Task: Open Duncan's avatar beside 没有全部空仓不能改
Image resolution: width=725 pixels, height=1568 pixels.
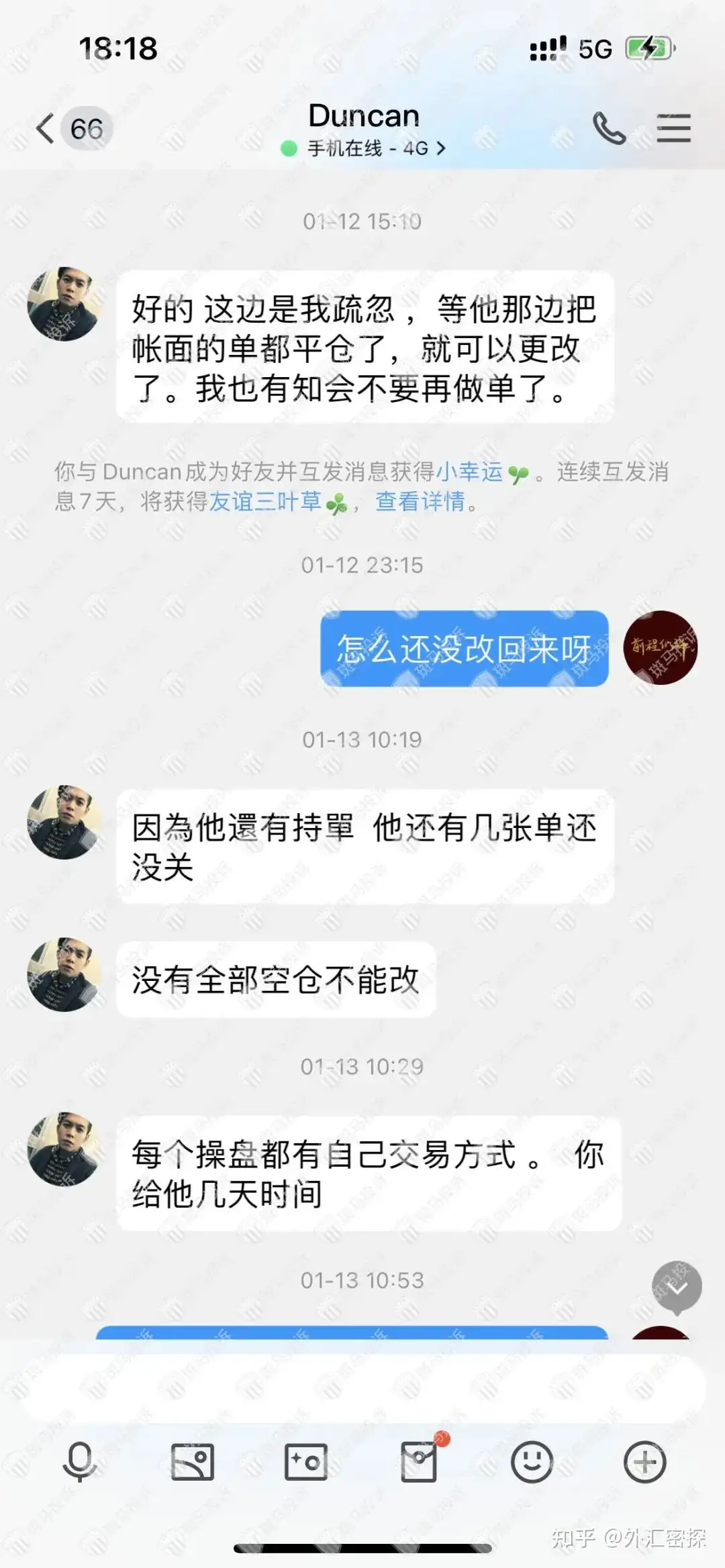Action: 64,974
